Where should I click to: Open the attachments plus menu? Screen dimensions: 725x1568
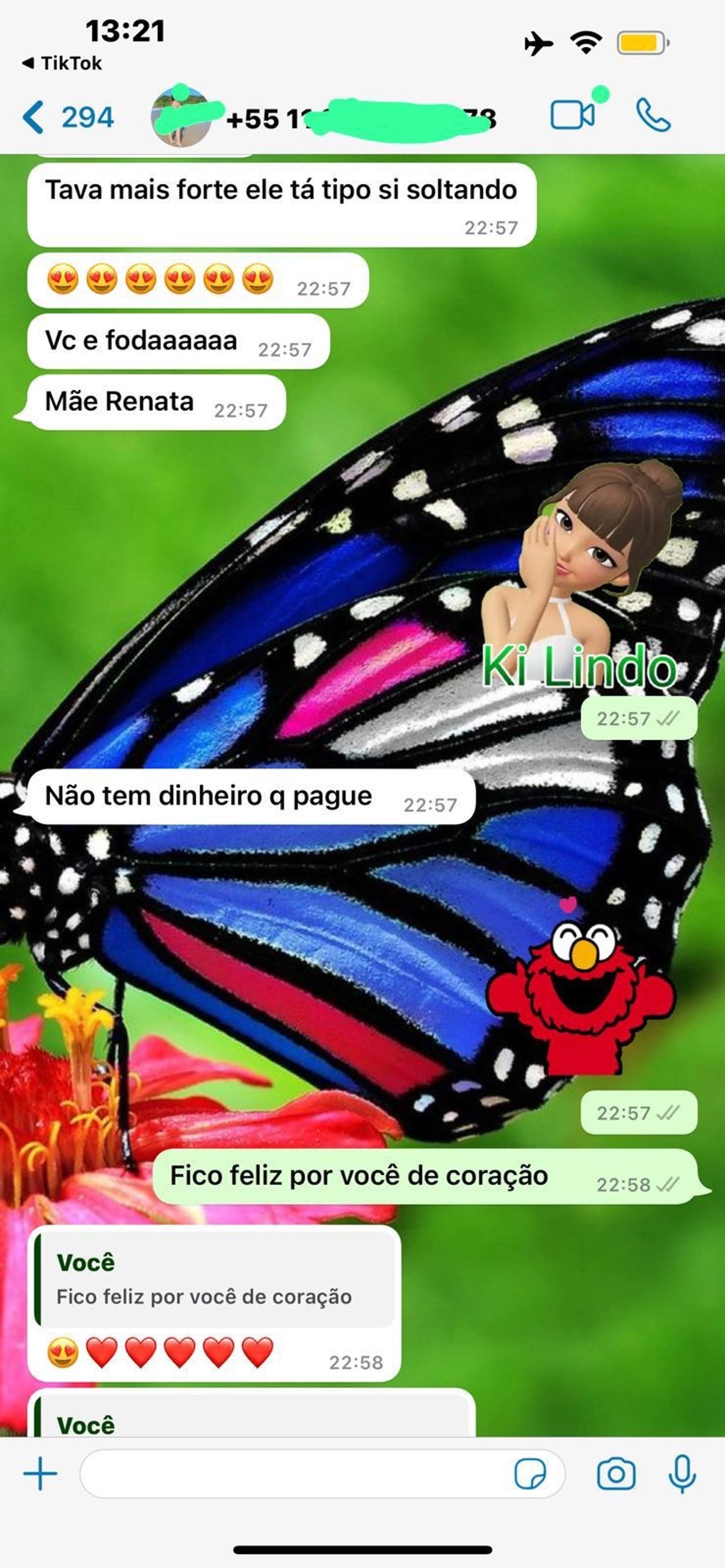coord(40,1474)
